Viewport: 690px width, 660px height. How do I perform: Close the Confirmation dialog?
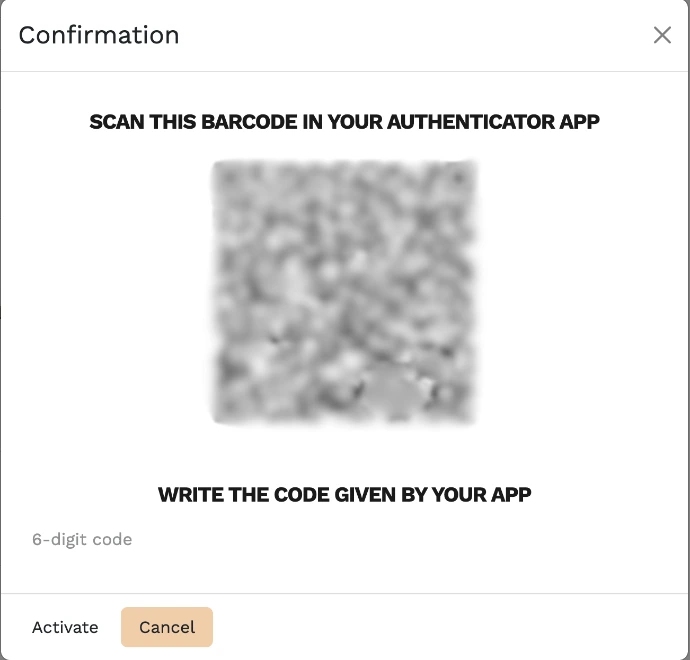pyautogui.click(x=662, y=35)
